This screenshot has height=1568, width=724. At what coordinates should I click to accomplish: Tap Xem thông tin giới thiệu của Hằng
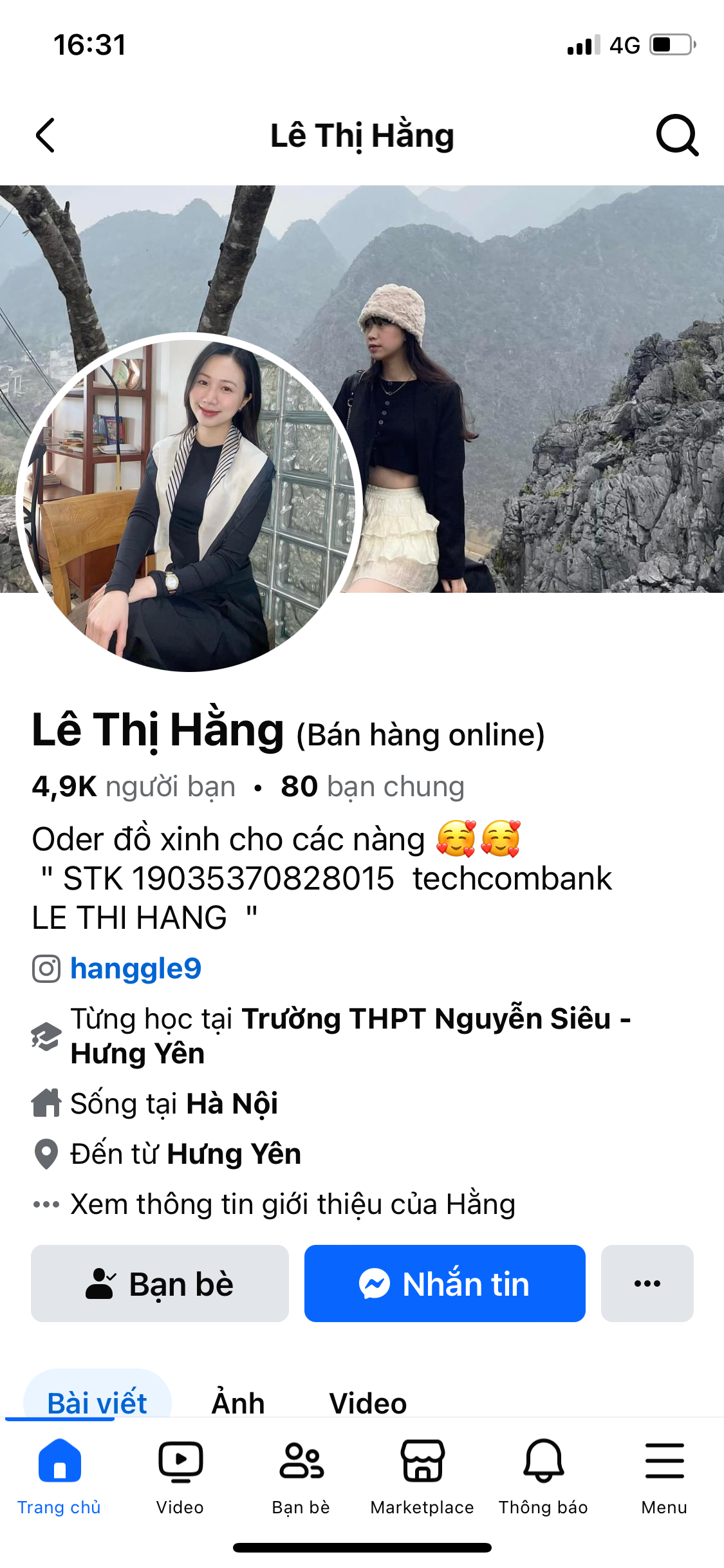click(293, 1204)
